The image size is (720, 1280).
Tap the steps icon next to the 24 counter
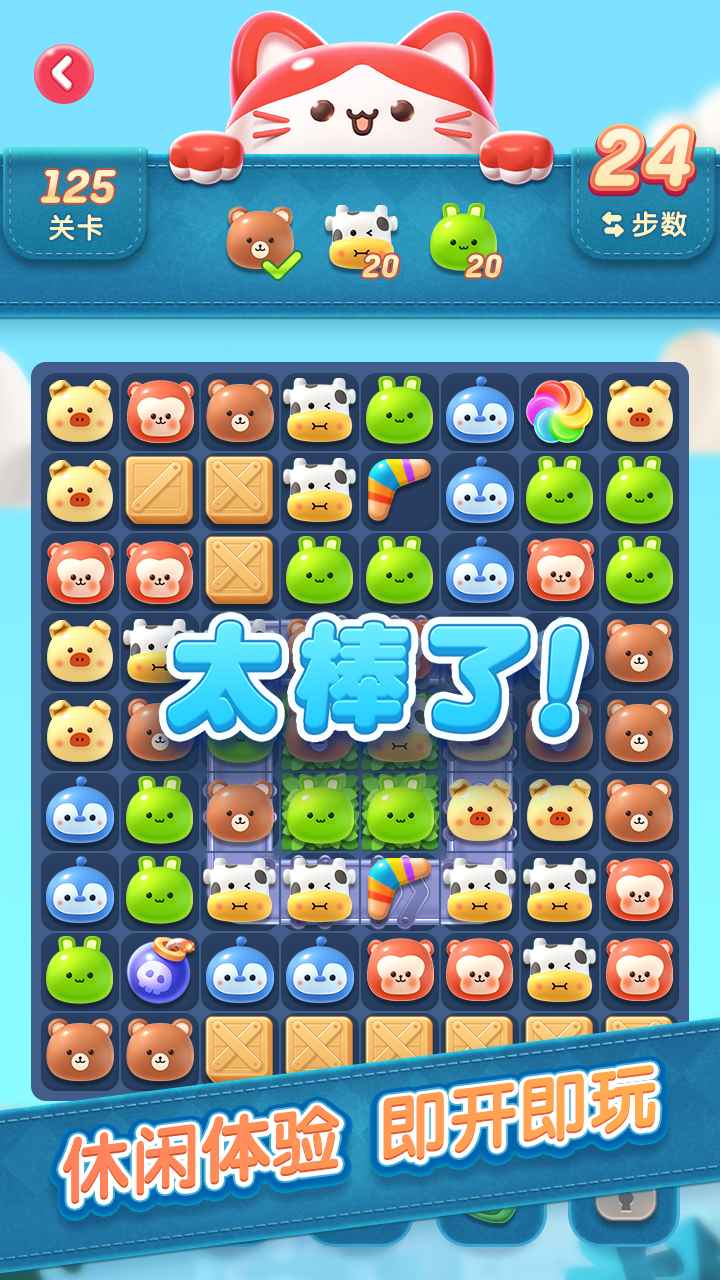(x=615, y=224)
